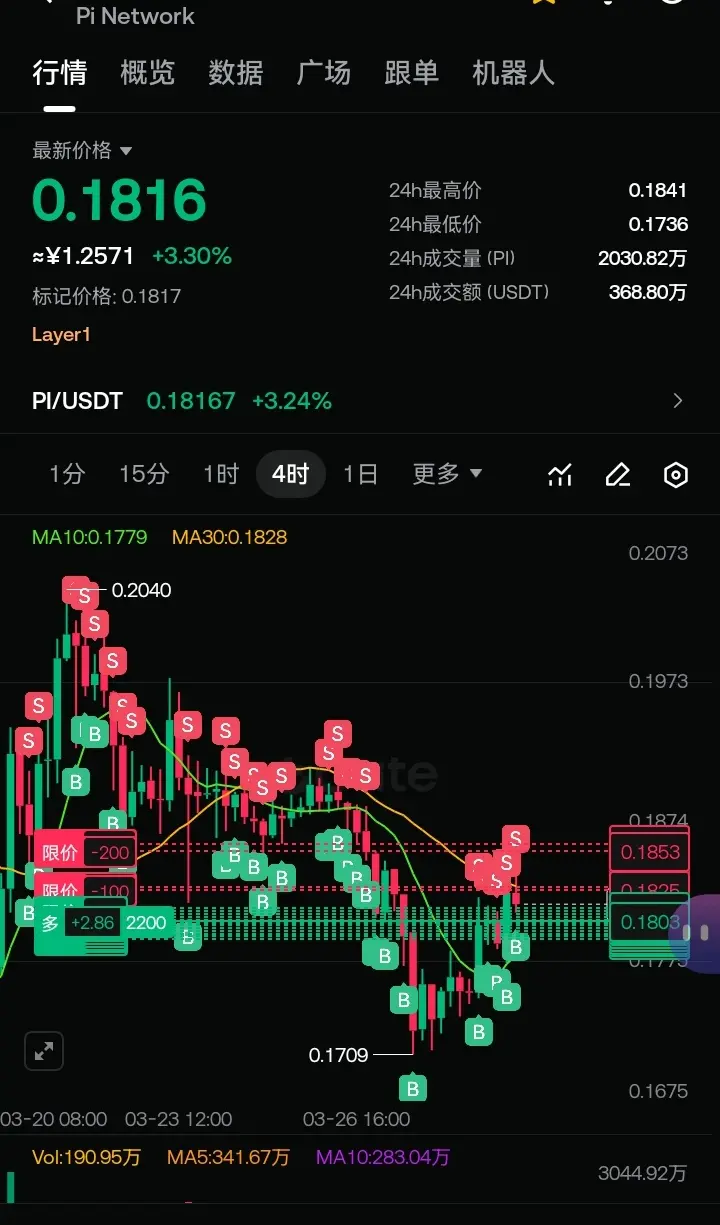
Task: Open the 数据 tab
Action: (235, 73)
